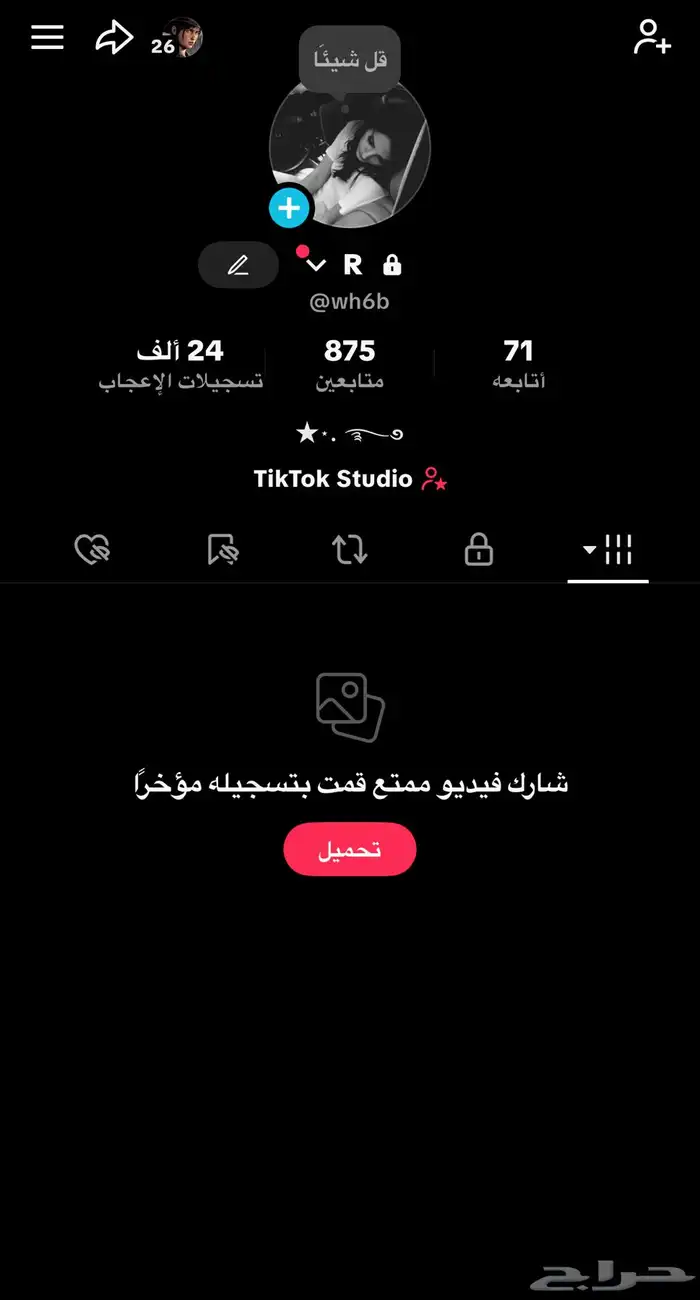Open the 'قل شيئًا' thought bubble
This screenshot has height=1300, width=700.
[349, 60]
